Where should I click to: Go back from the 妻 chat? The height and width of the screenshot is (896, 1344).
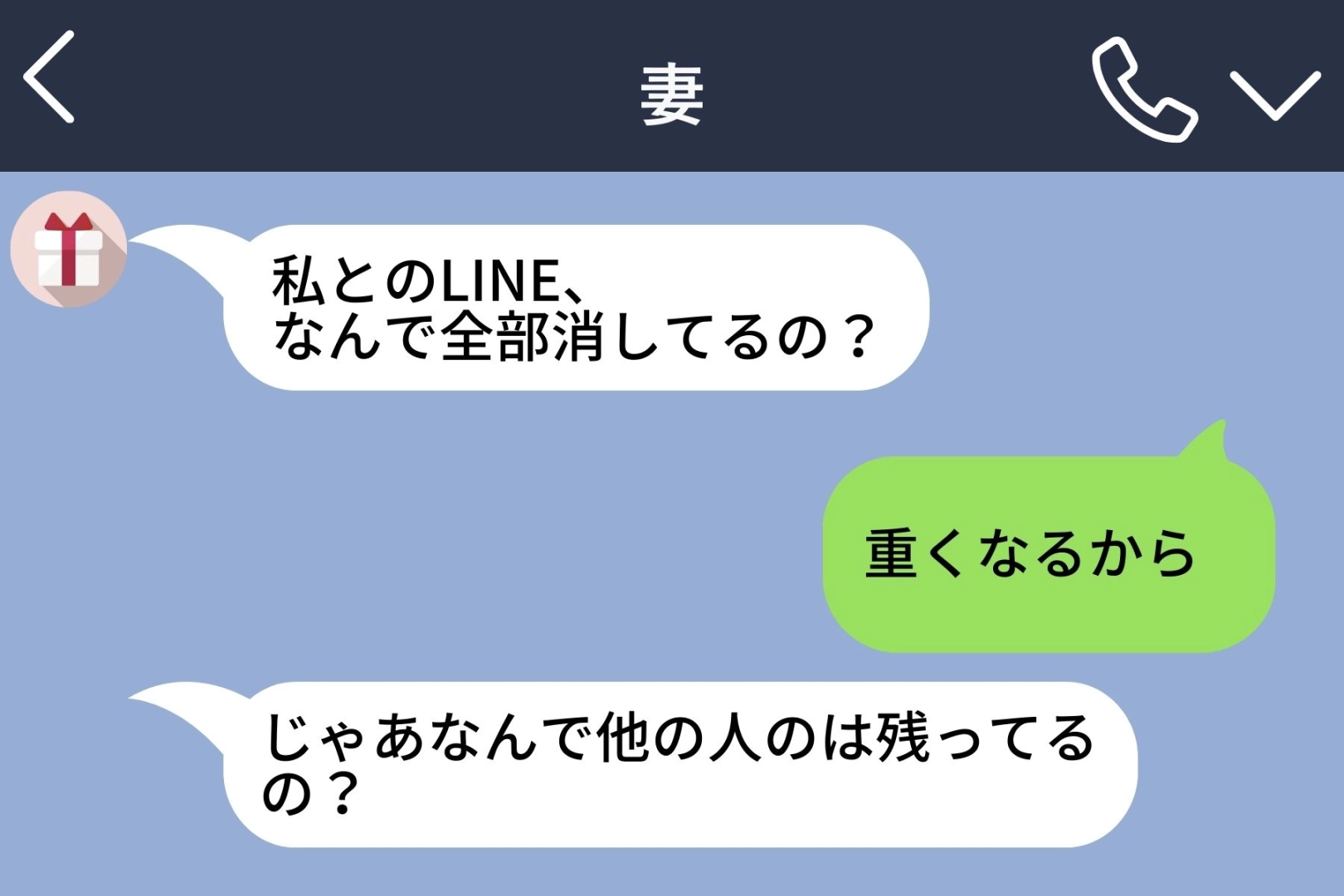pyautogui.click(x=50, y=77)
